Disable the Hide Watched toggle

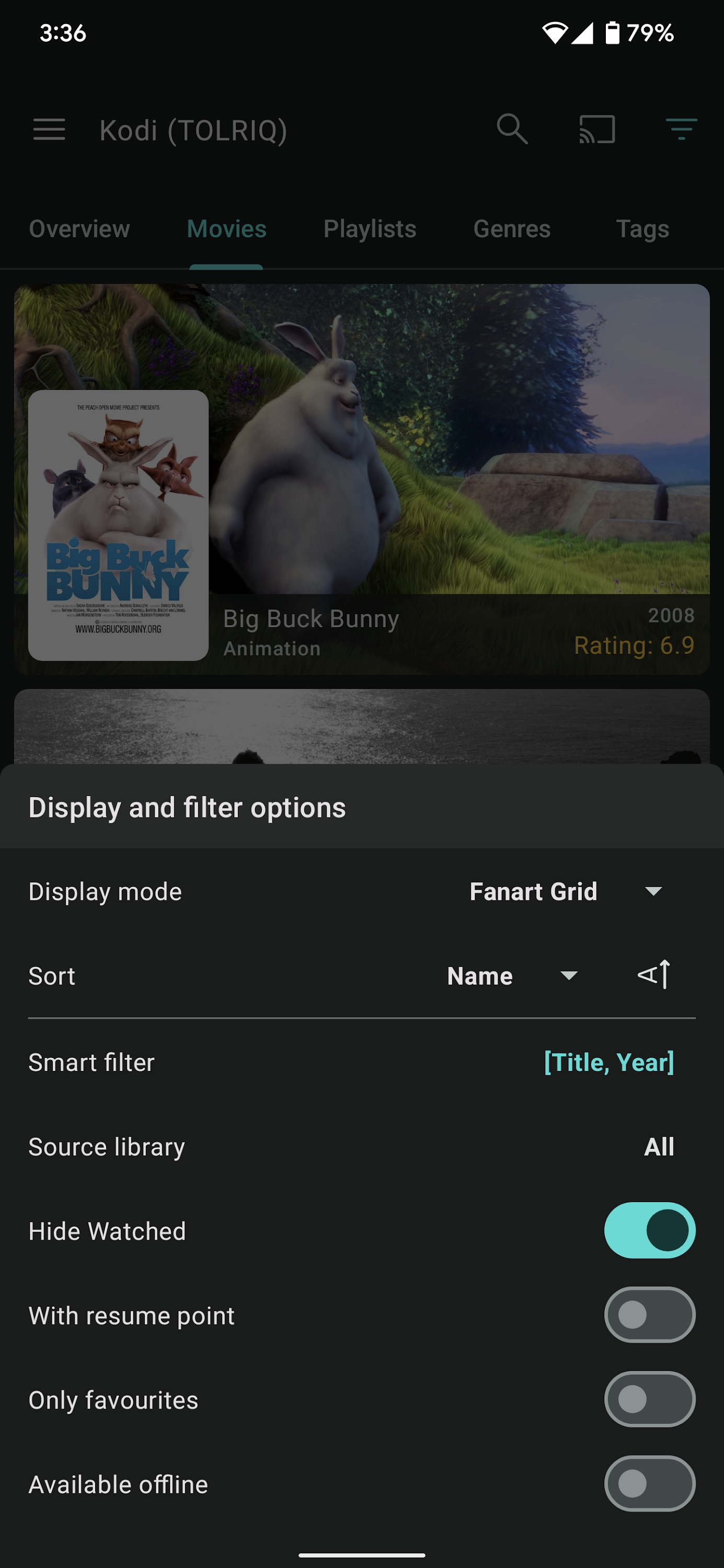650,1229
